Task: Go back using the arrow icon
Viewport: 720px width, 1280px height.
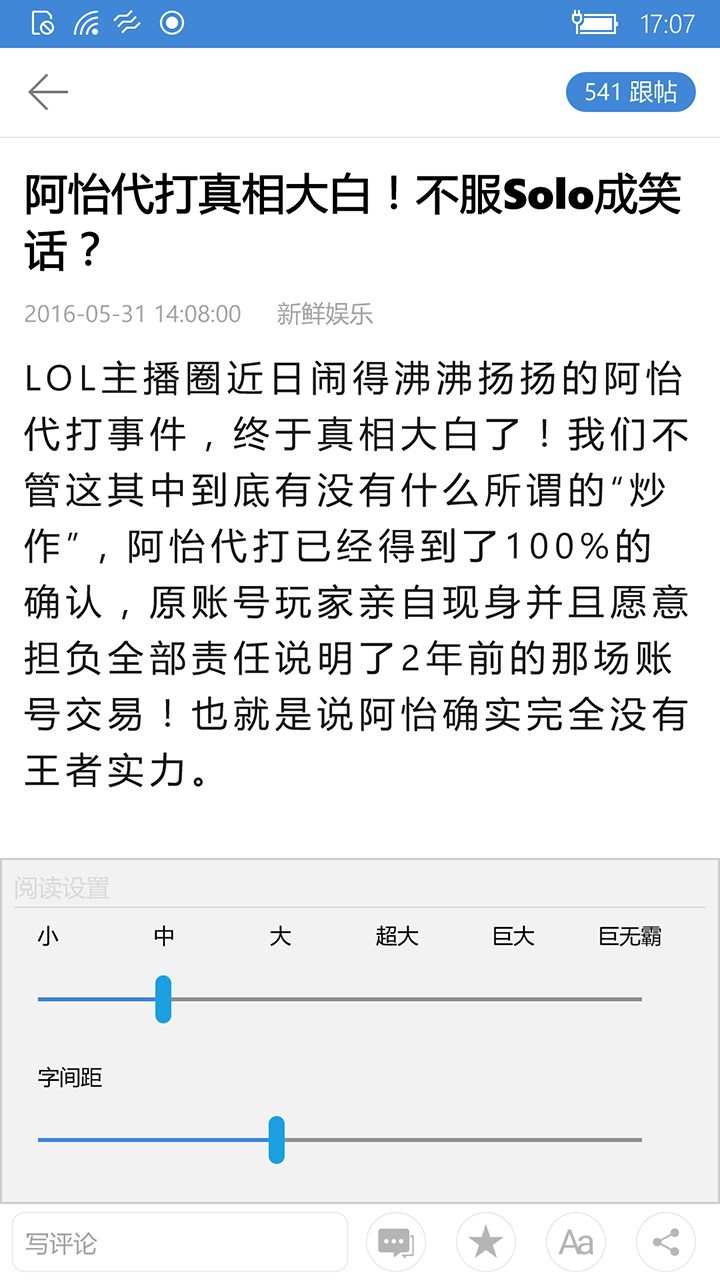Action: pos(48,92)
